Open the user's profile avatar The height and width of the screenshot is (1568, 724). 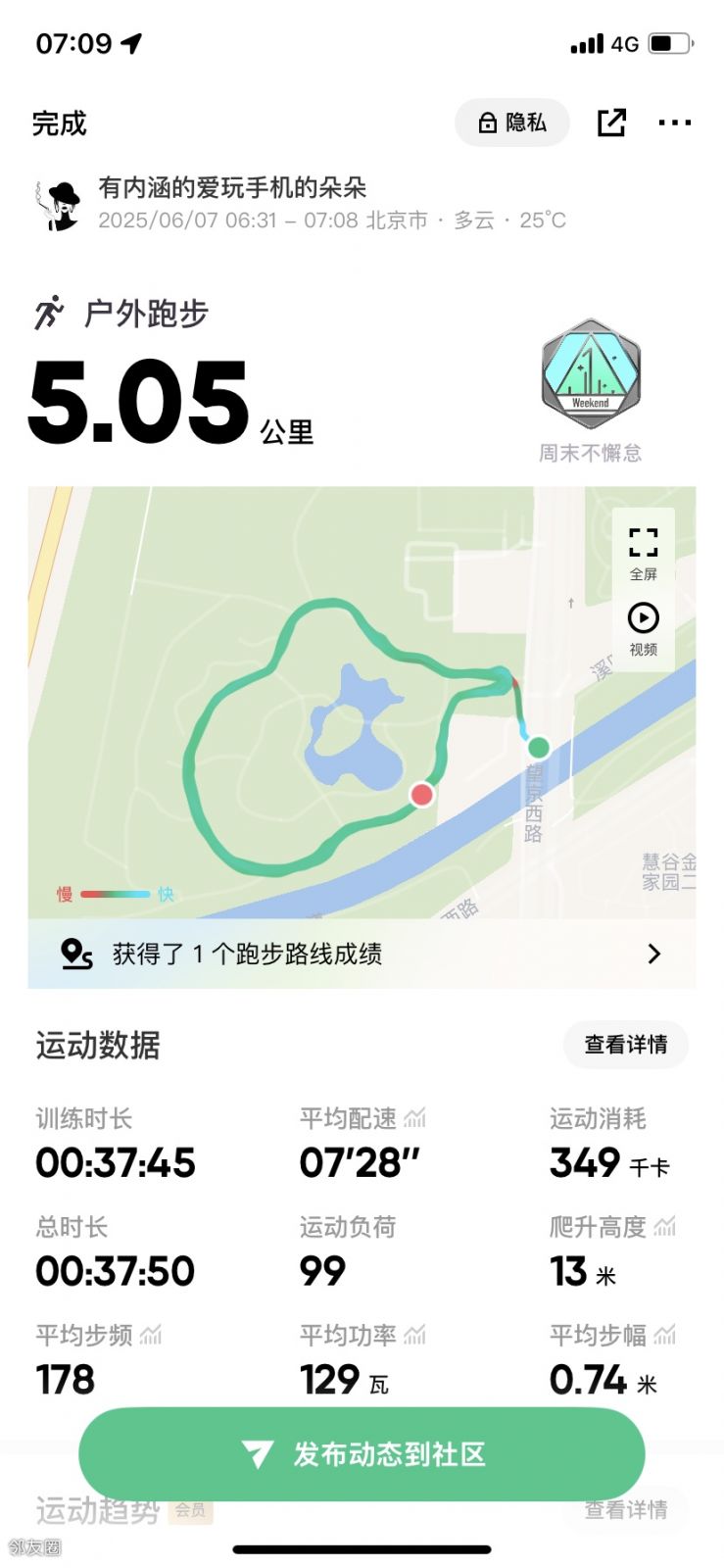point(60,204)
